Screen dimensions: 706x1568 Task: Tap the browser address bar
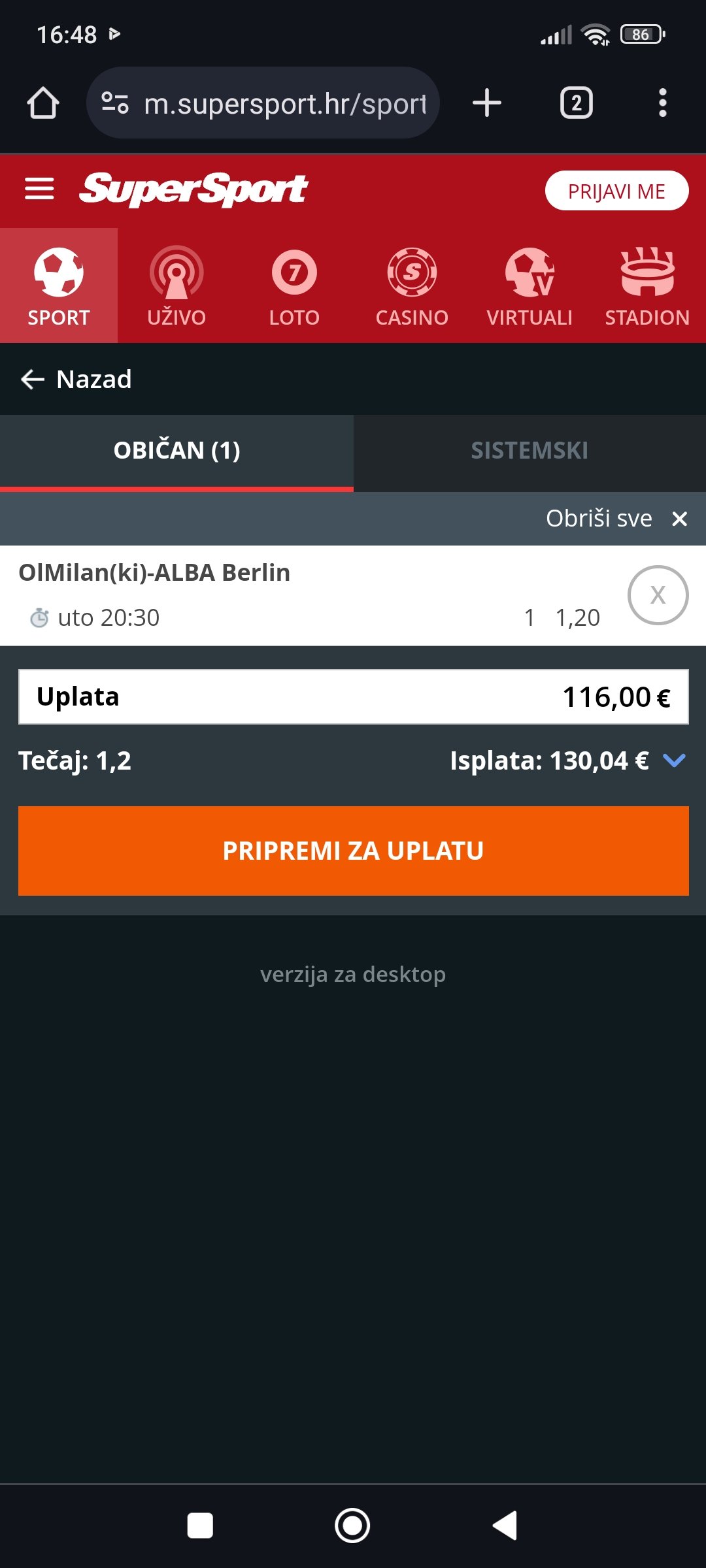click(263, 103)
